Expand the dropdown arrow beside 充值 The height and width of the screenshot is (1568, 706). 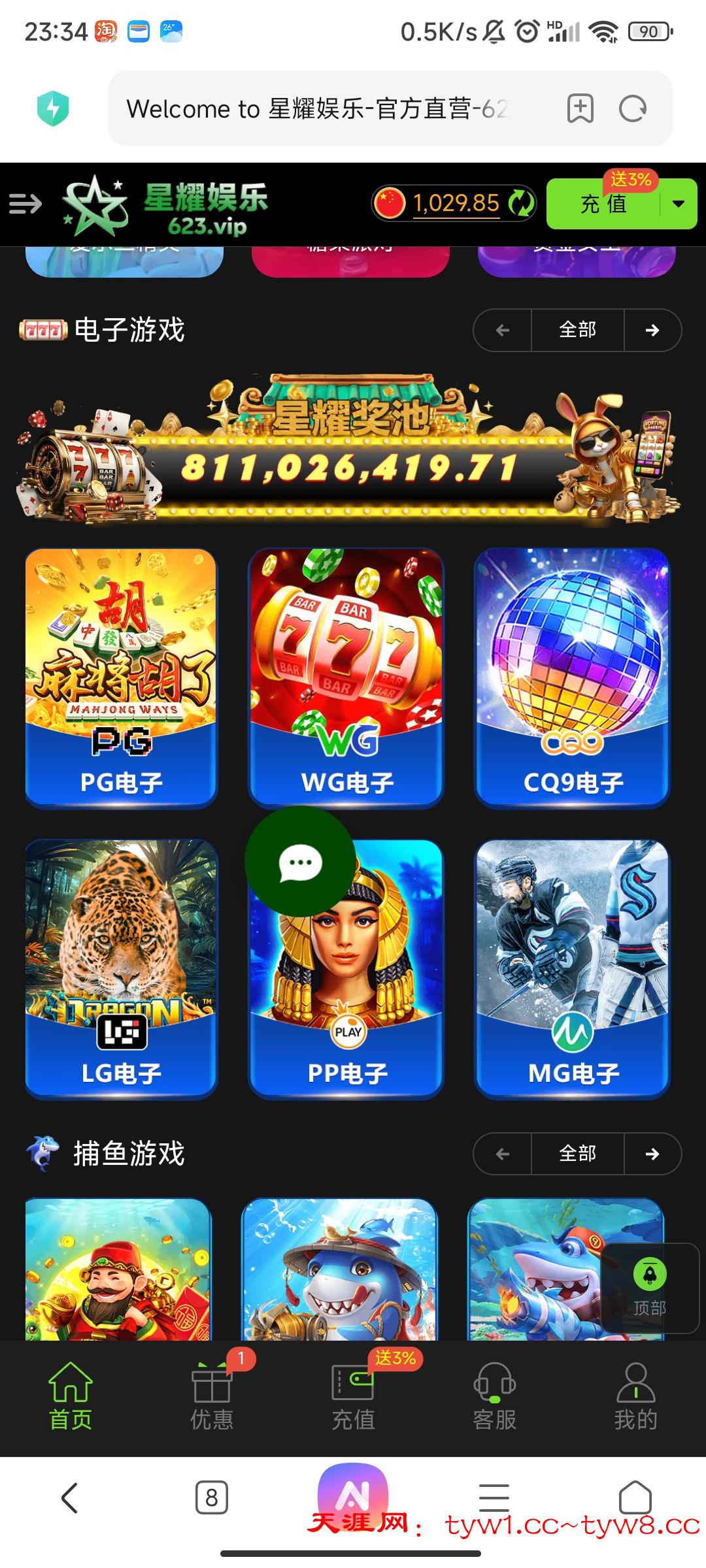679,204
